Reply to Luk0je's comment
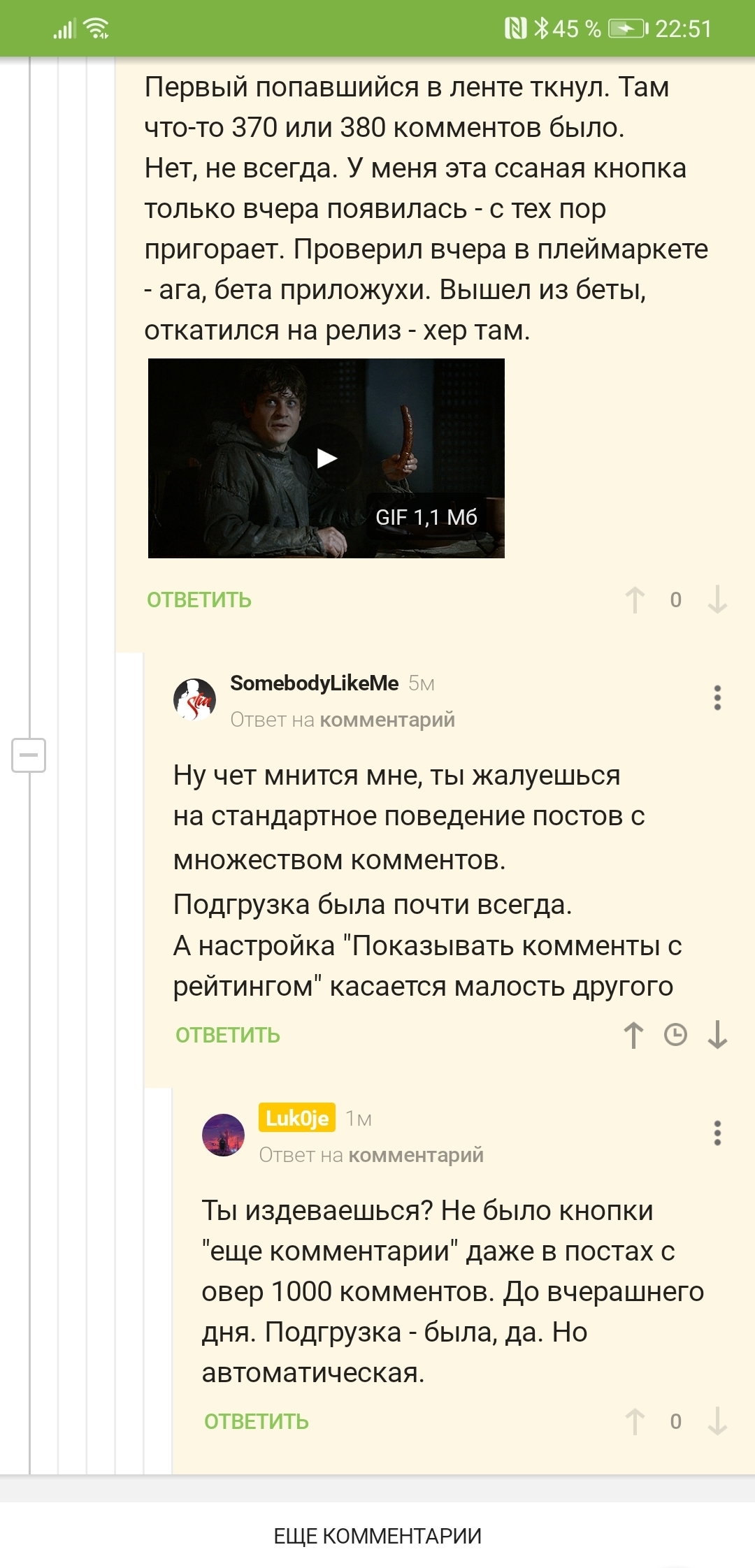Screen dimensions: 755x1568 point(257,1422)
